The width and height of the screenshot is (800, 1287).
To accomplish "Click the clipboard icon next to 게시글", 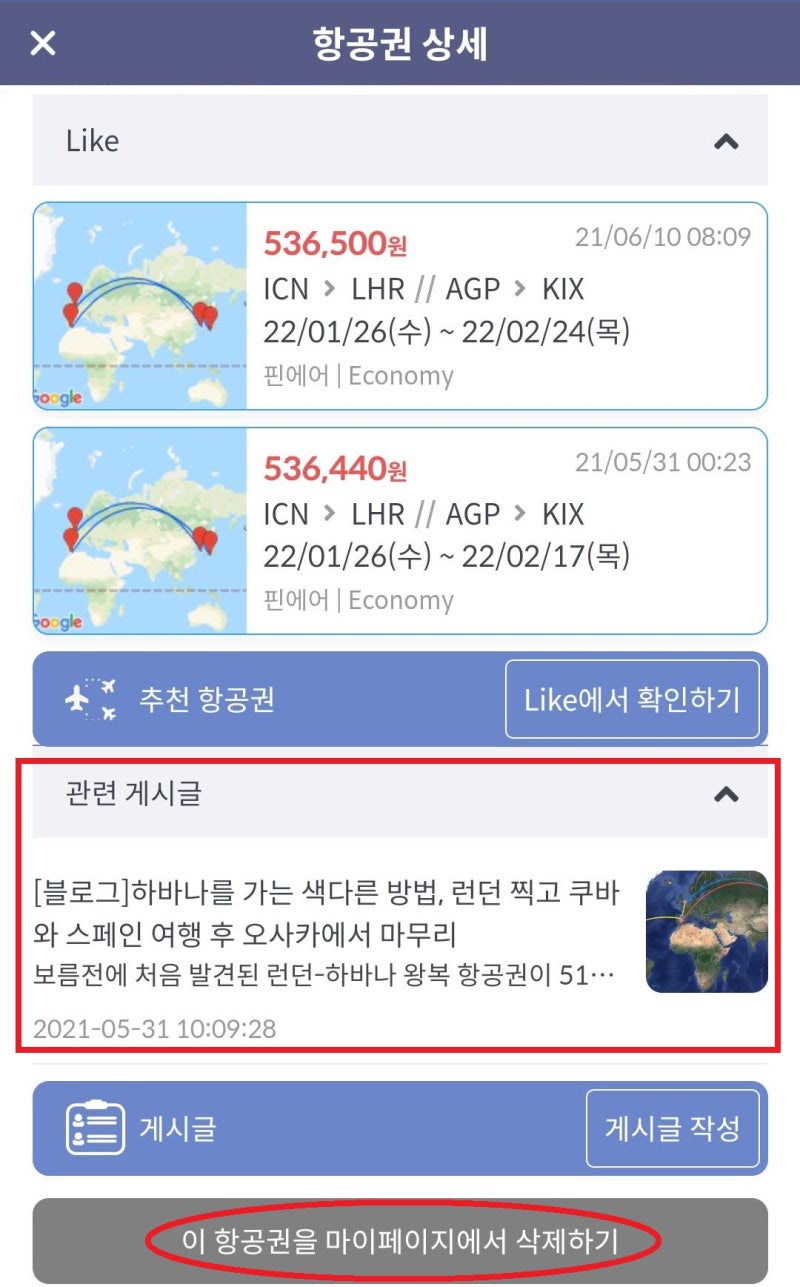I will pyautogui.click(x=95, y=1127).
